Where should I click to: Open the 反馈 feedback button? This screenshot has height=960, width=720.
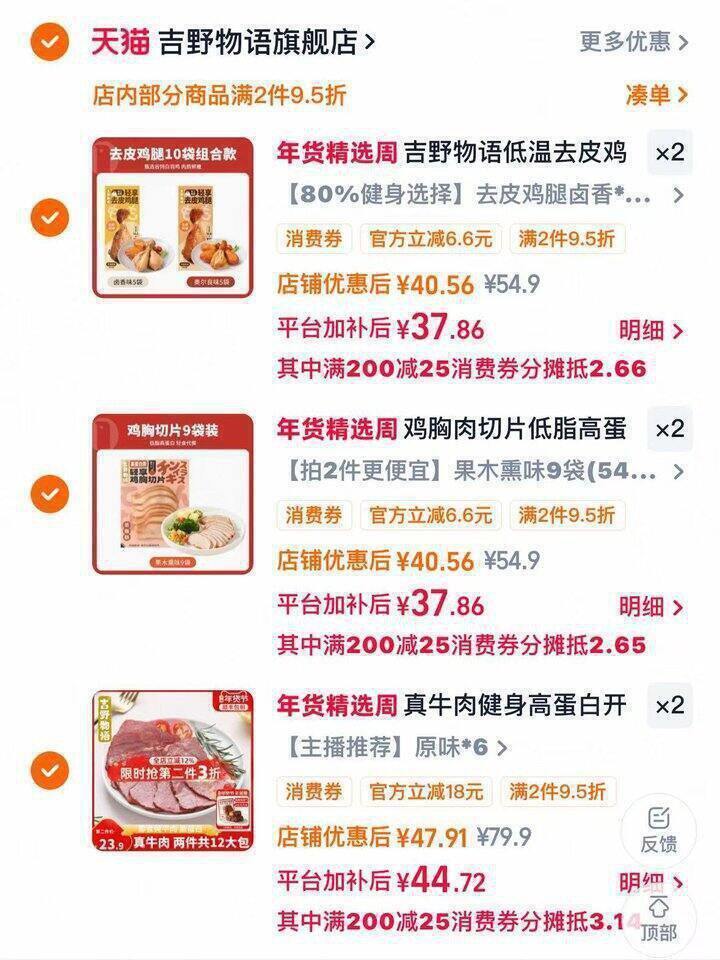[x=658, y=828]
